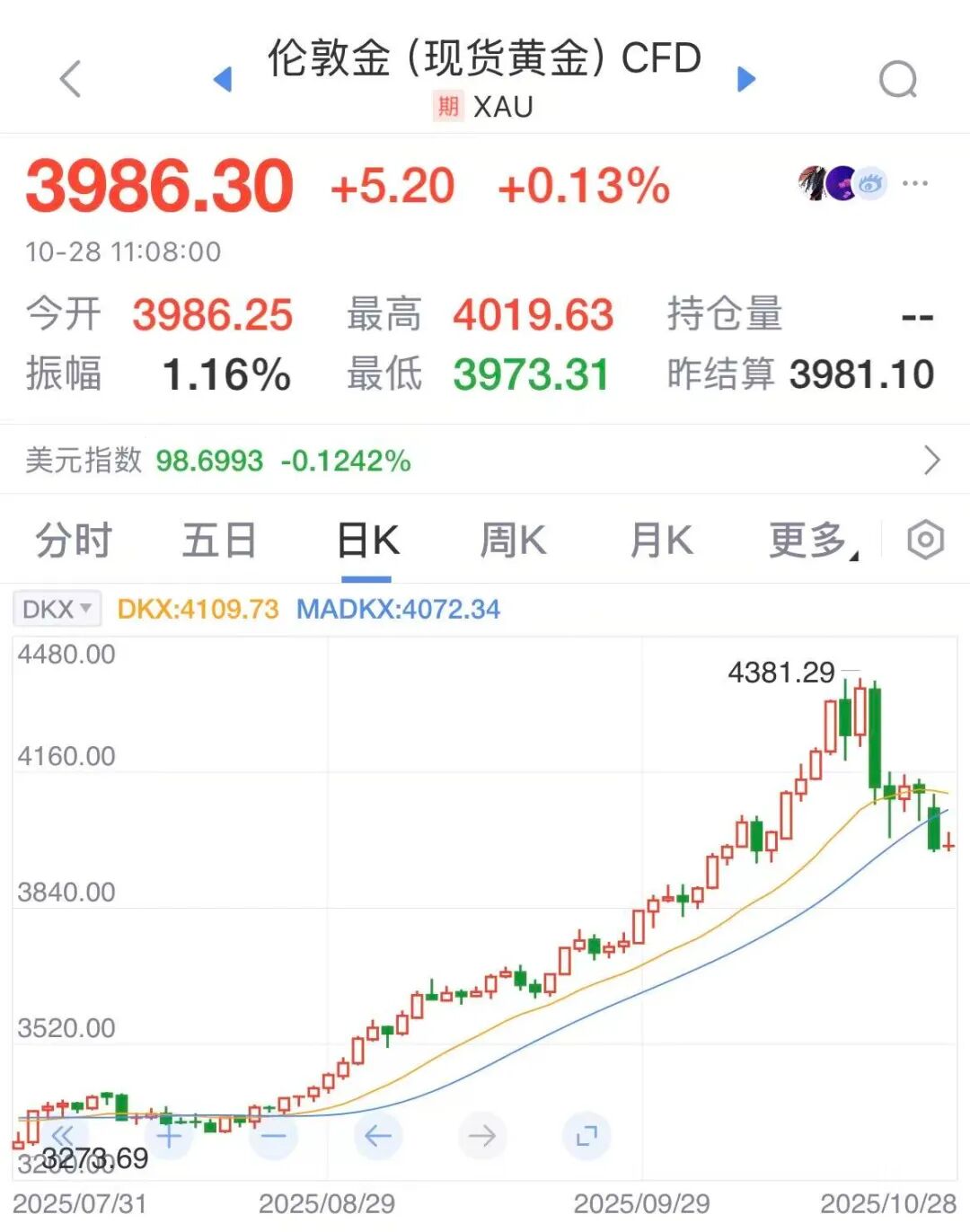Open chart settings hexagon icon
This screenshot has width=970, height=1232.
click(x=925, y=541)
